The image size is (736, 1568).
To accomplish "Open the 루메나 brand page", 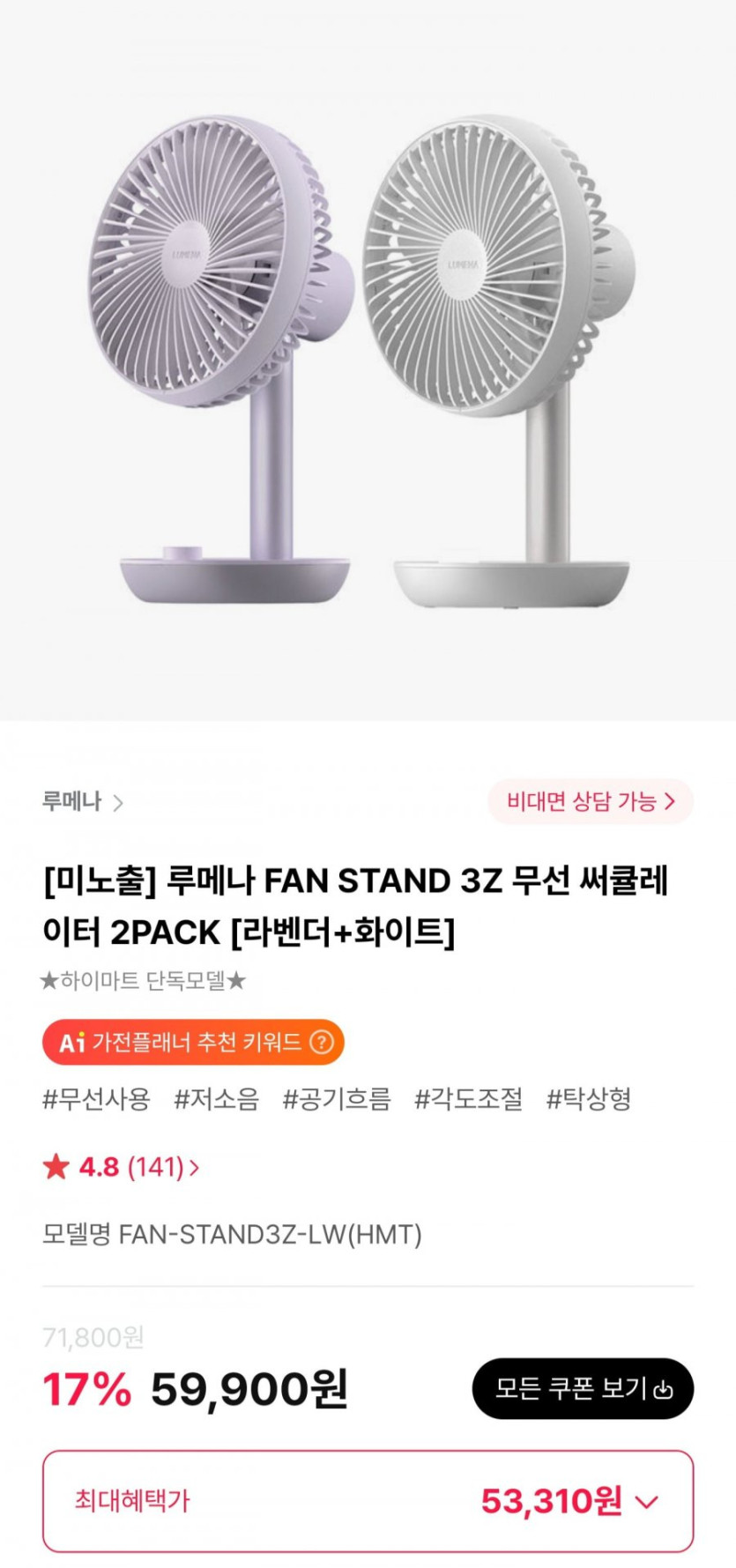I will (x=83, y=802).
